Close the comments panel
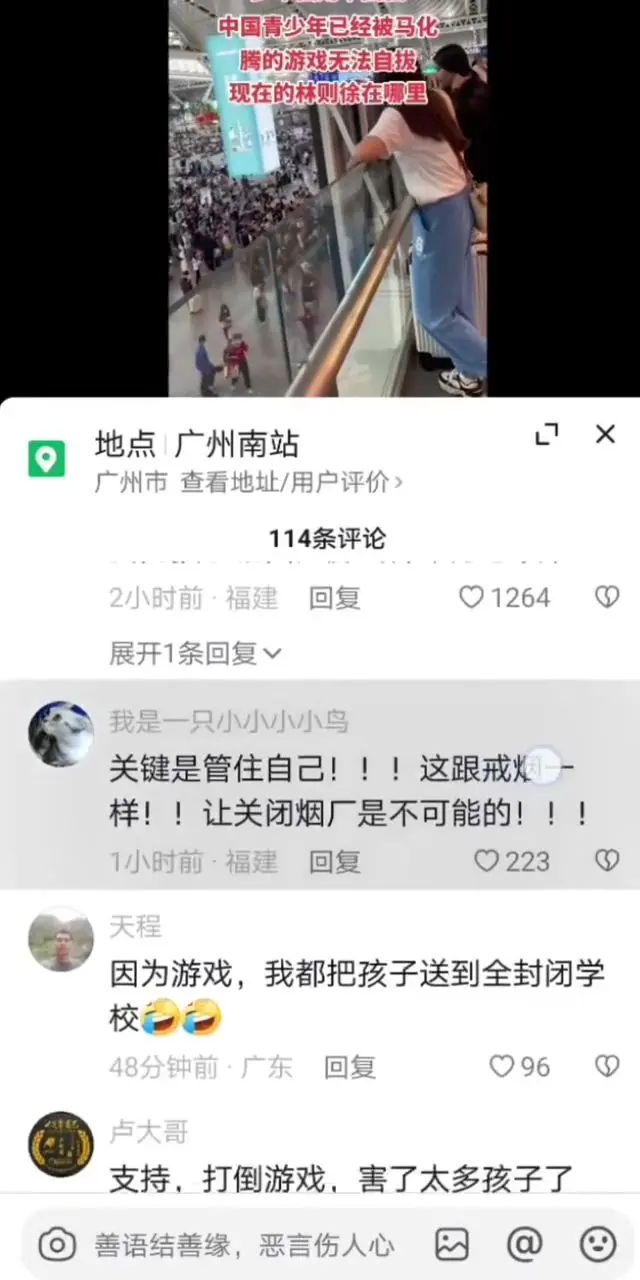The width and height of the screenshot is (640, 1280). (605, 435)
